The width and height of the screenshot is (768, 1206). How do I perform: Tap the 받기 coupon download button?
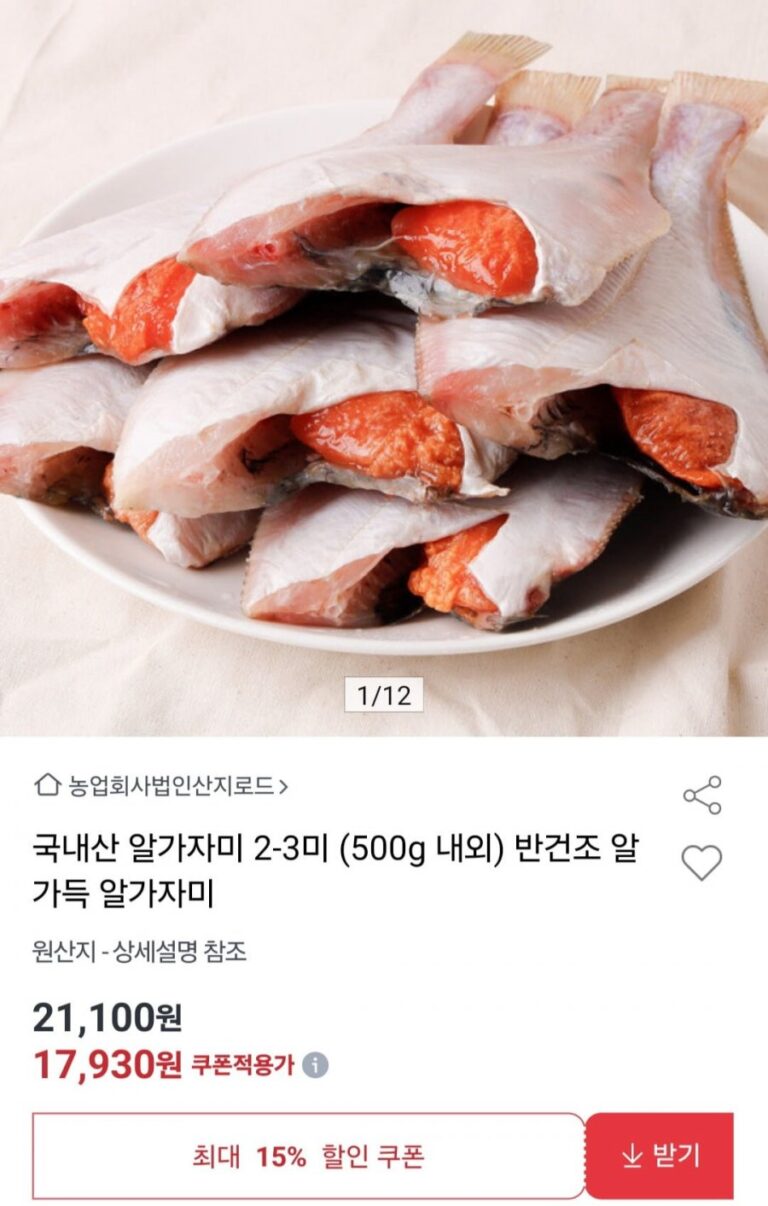coord(660,1156)
